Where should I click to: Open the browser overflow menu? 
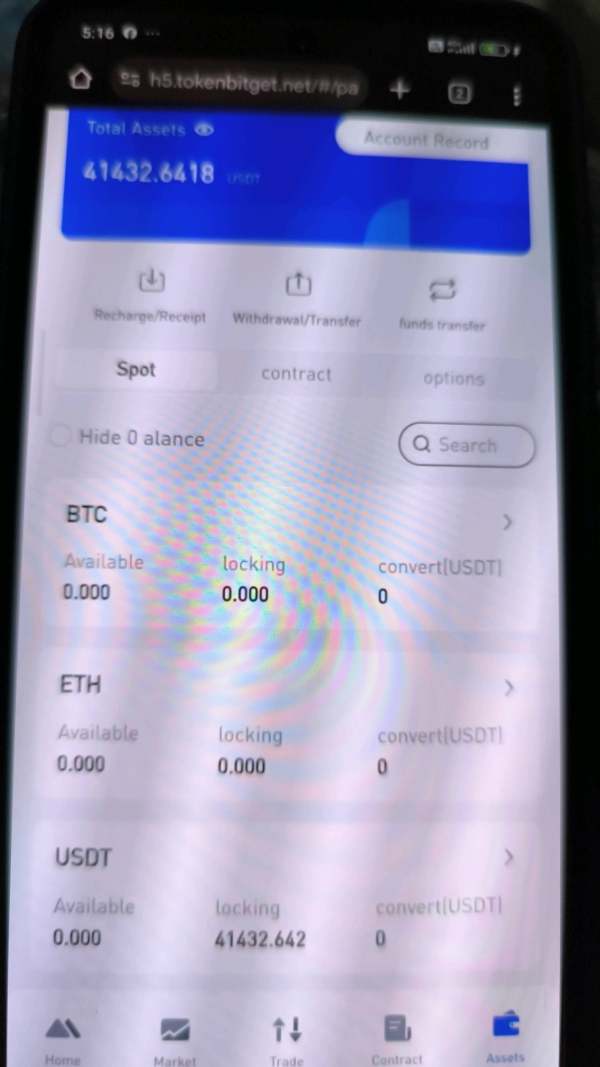517,95
